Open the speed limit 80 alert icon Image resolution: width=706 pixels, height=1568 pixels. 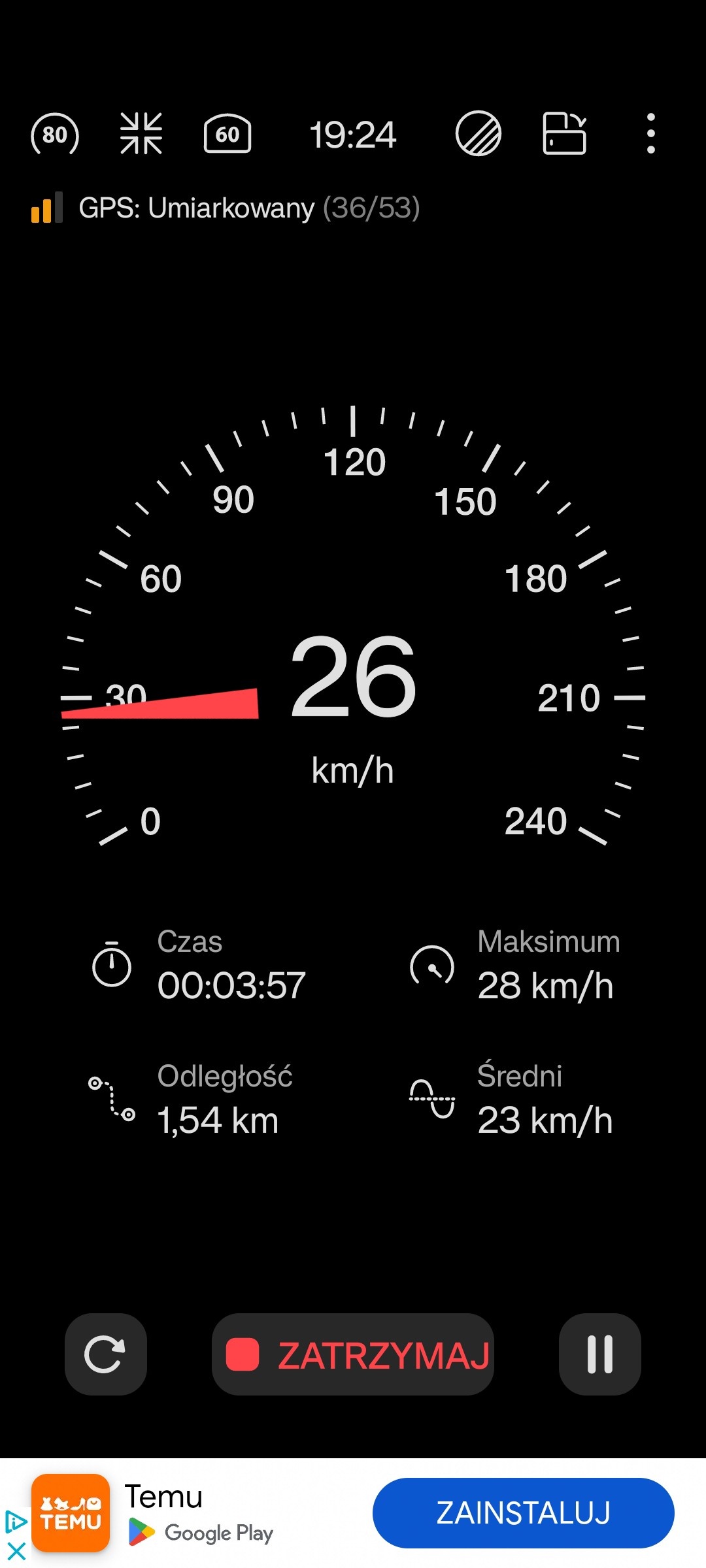click(x=55, y=135)
